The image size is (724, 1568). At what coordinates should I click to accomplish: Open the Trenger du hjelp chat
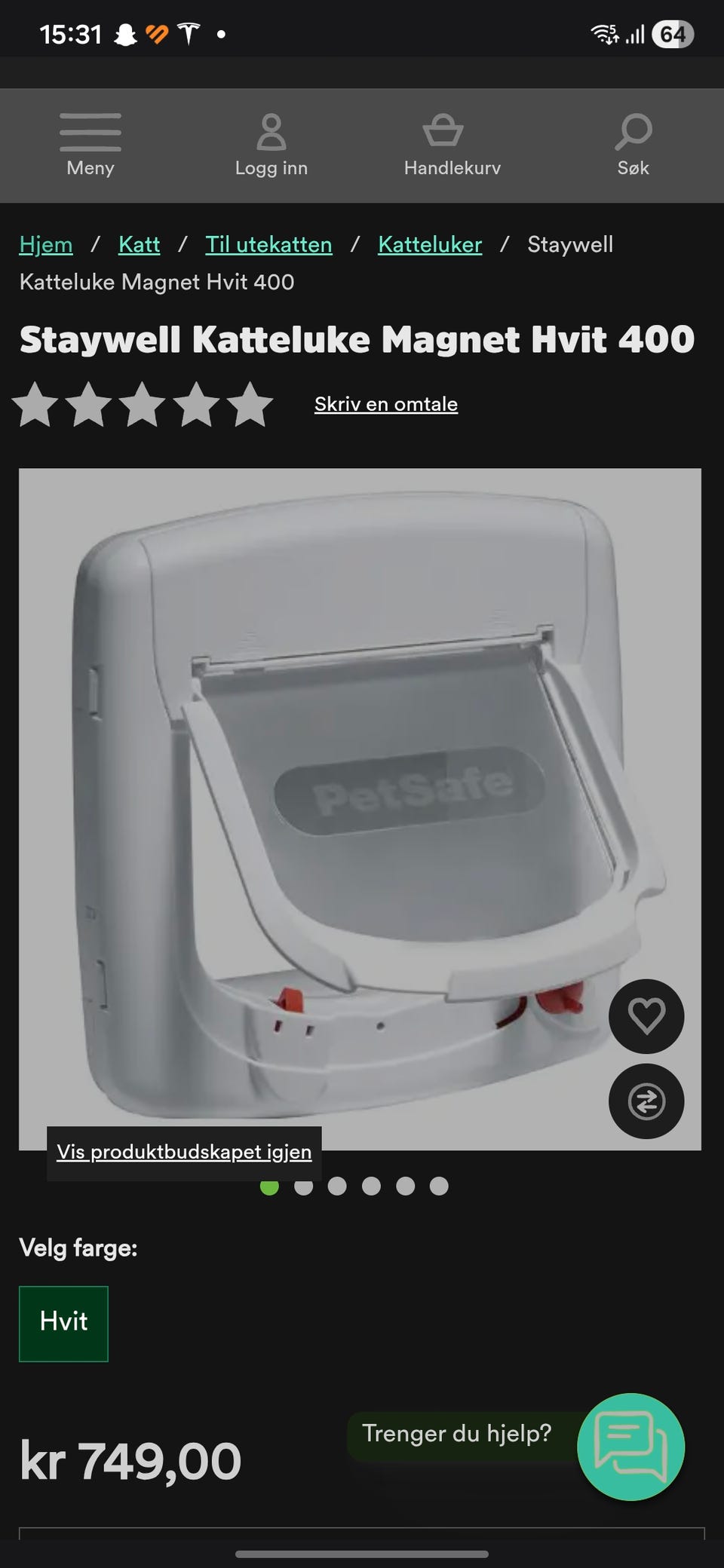630,1447
